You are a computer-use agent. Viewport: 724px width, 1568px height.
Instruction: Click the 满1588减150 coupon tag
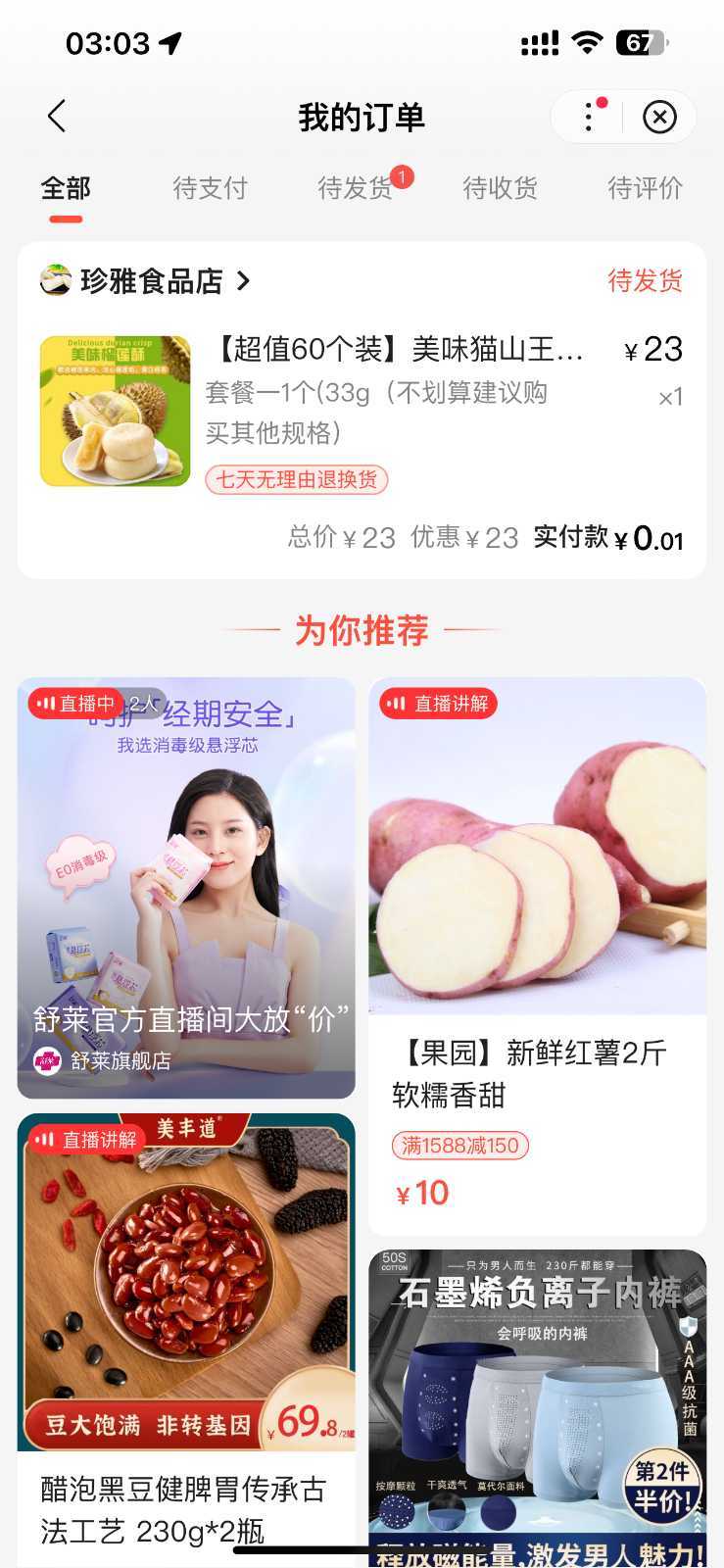click(x=459, y=1145)
